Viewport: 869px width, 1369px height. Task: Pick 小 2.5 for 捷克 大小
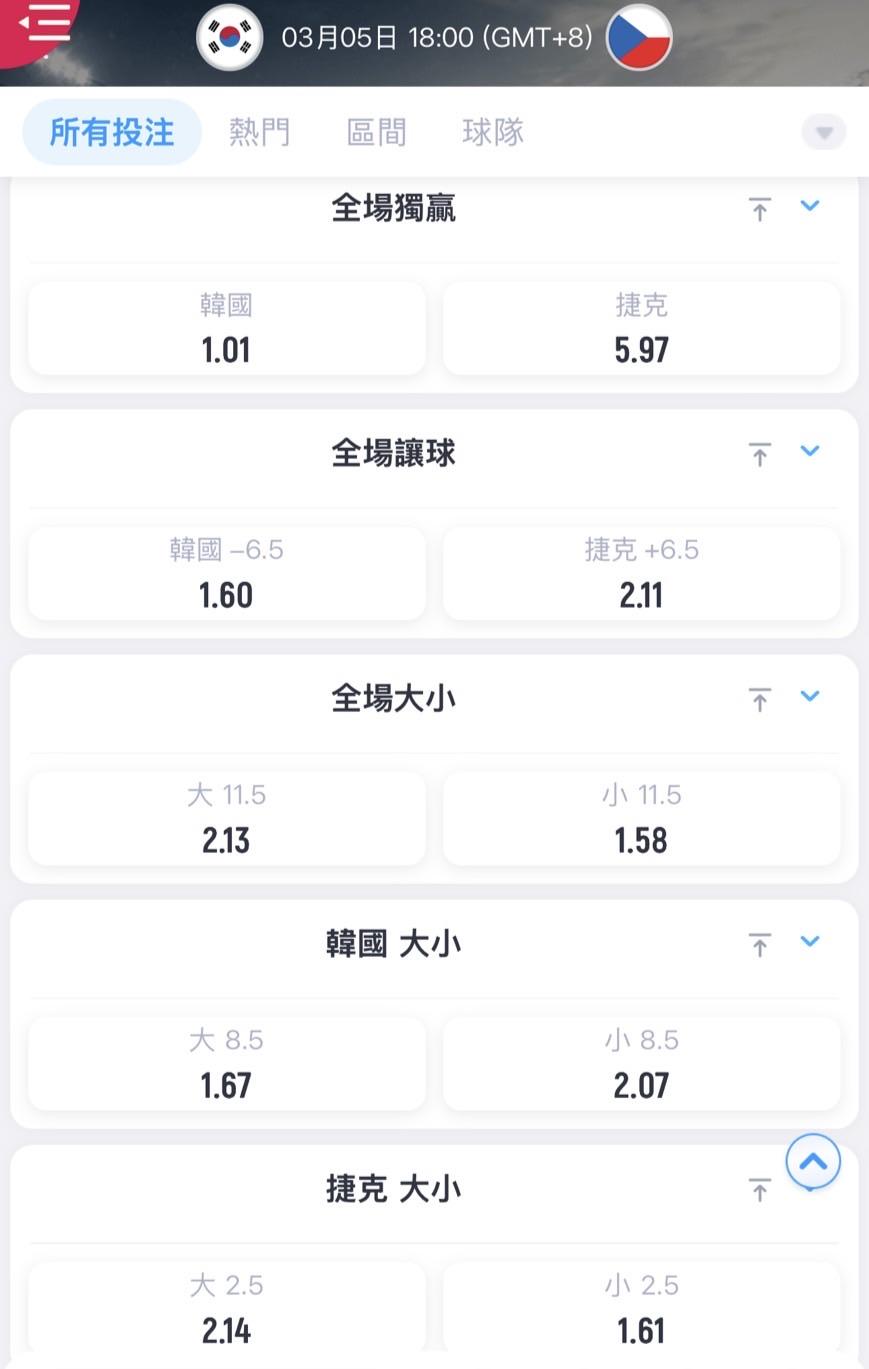641,1308
